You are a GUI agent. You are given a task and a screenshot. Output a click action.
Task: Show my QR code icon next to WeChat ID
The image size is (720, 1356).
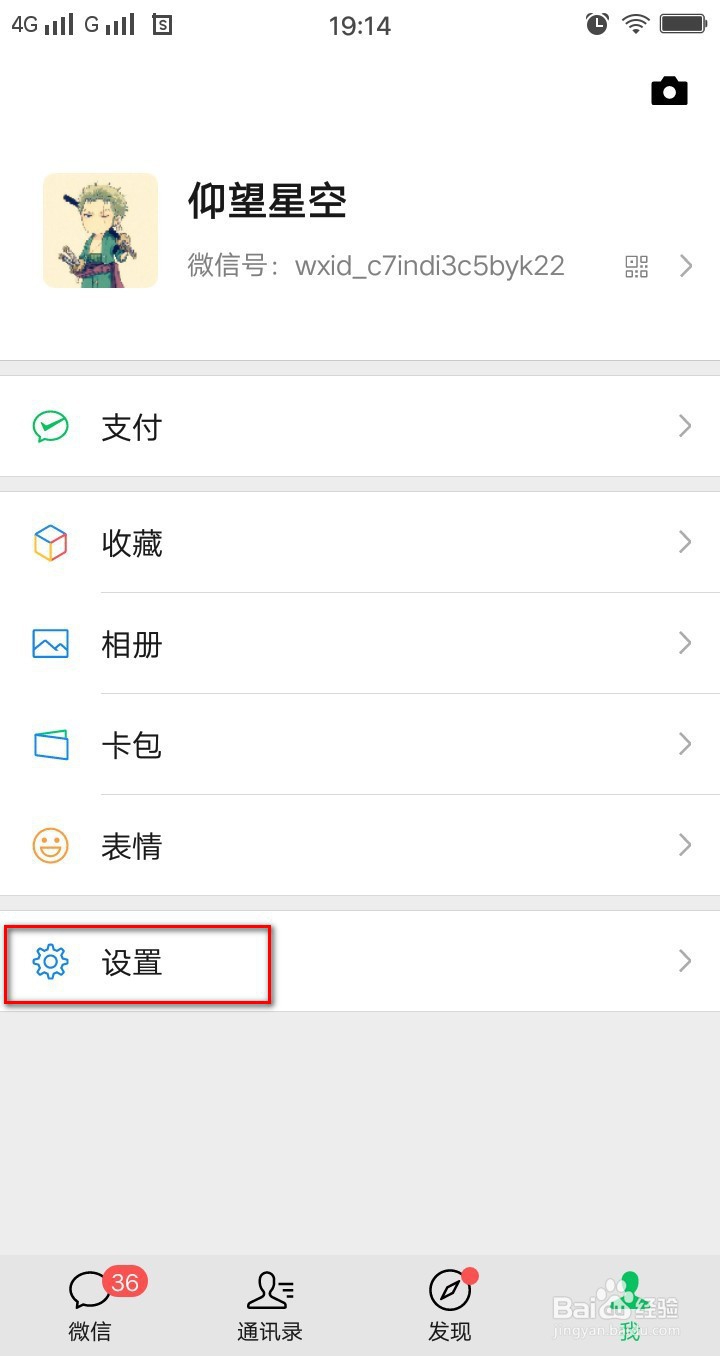[x=636, y=266]
